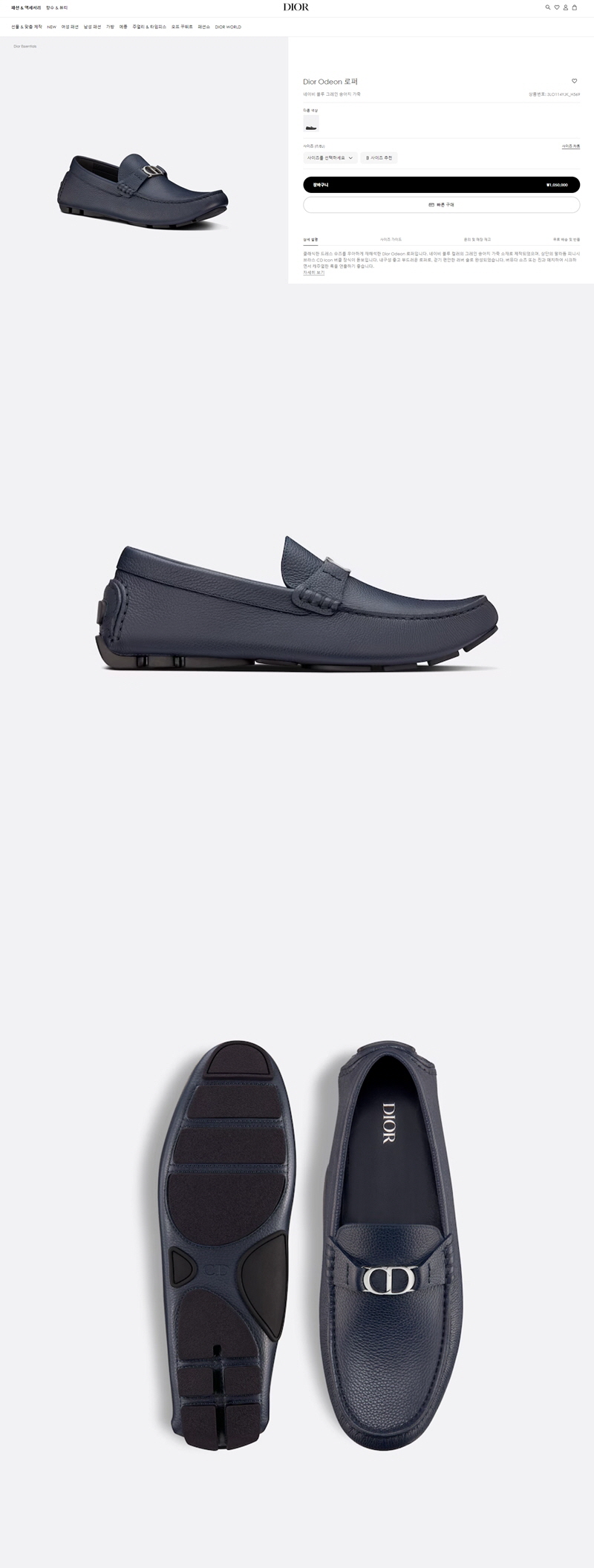The width and height of the screenshot is (594, 1568).
Task: Open the account profile icon
Action: [x=566, y=7]
